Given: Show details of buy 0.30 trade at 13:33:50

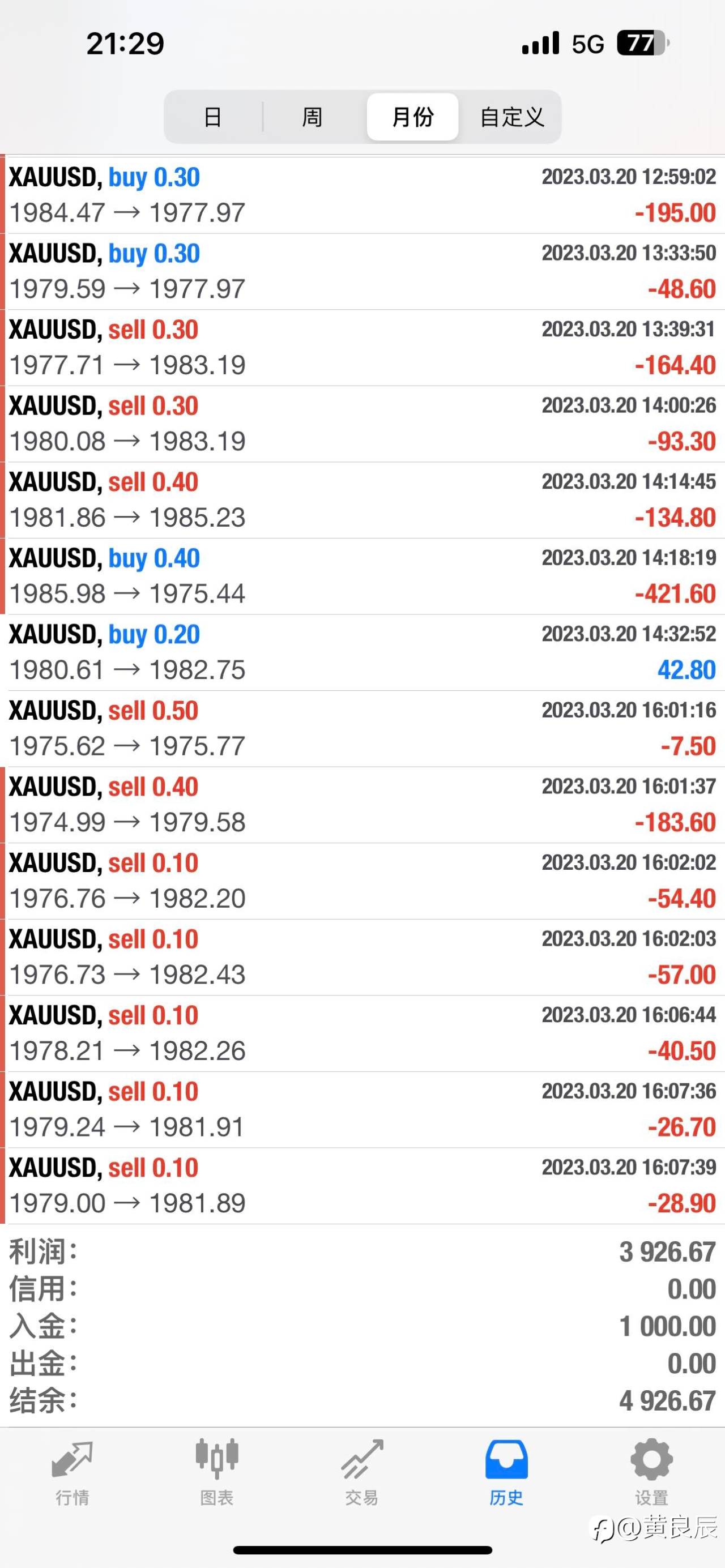Looking at the screenshot, I should [362, 271].
